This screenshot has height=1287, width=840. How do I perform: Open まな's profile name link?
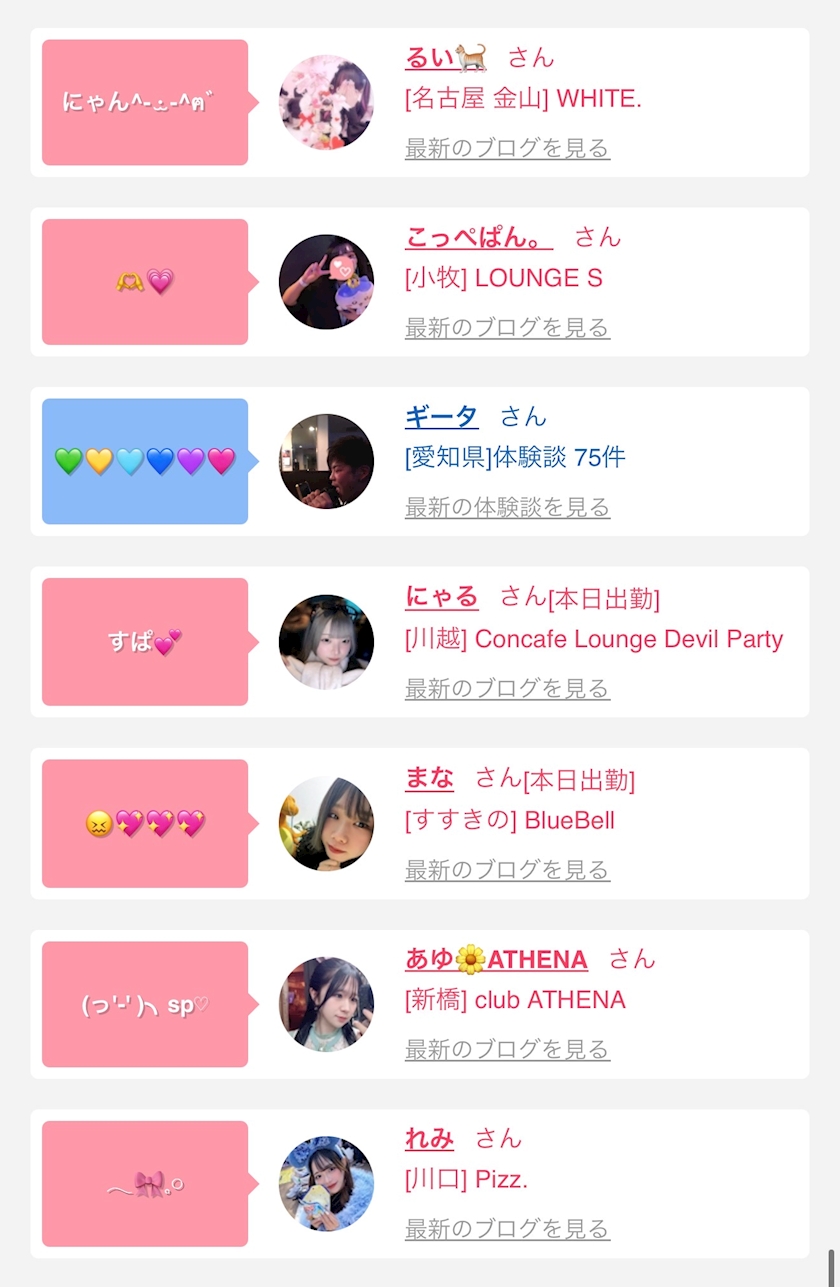point(429,778)
